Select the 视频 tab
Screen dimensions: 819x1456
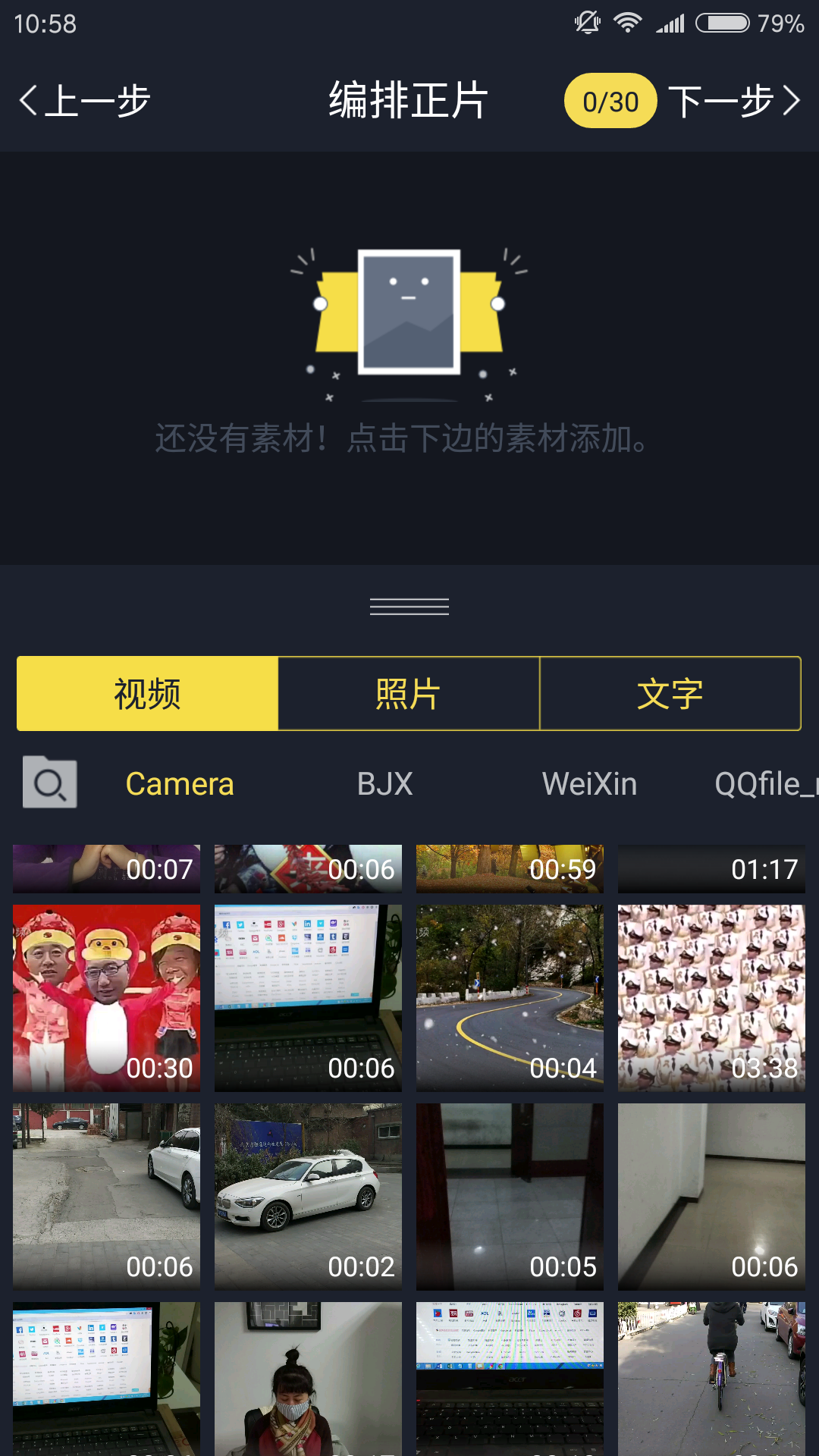pyautogui.click(x=148, y=694)
